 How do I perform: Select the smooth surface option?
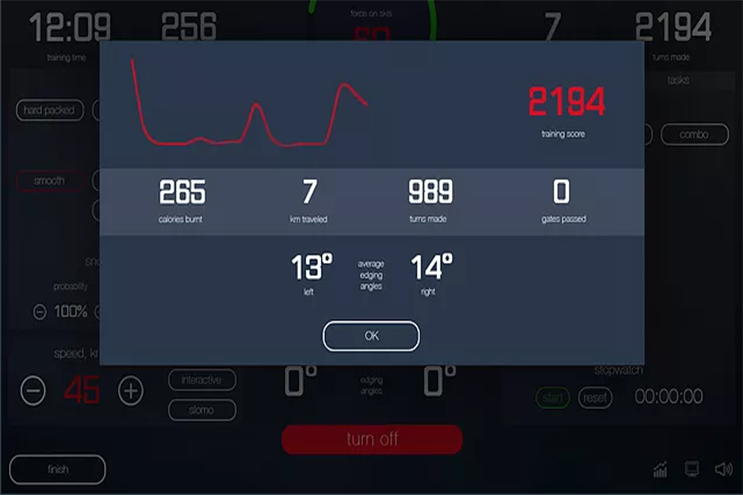point(49,181)
